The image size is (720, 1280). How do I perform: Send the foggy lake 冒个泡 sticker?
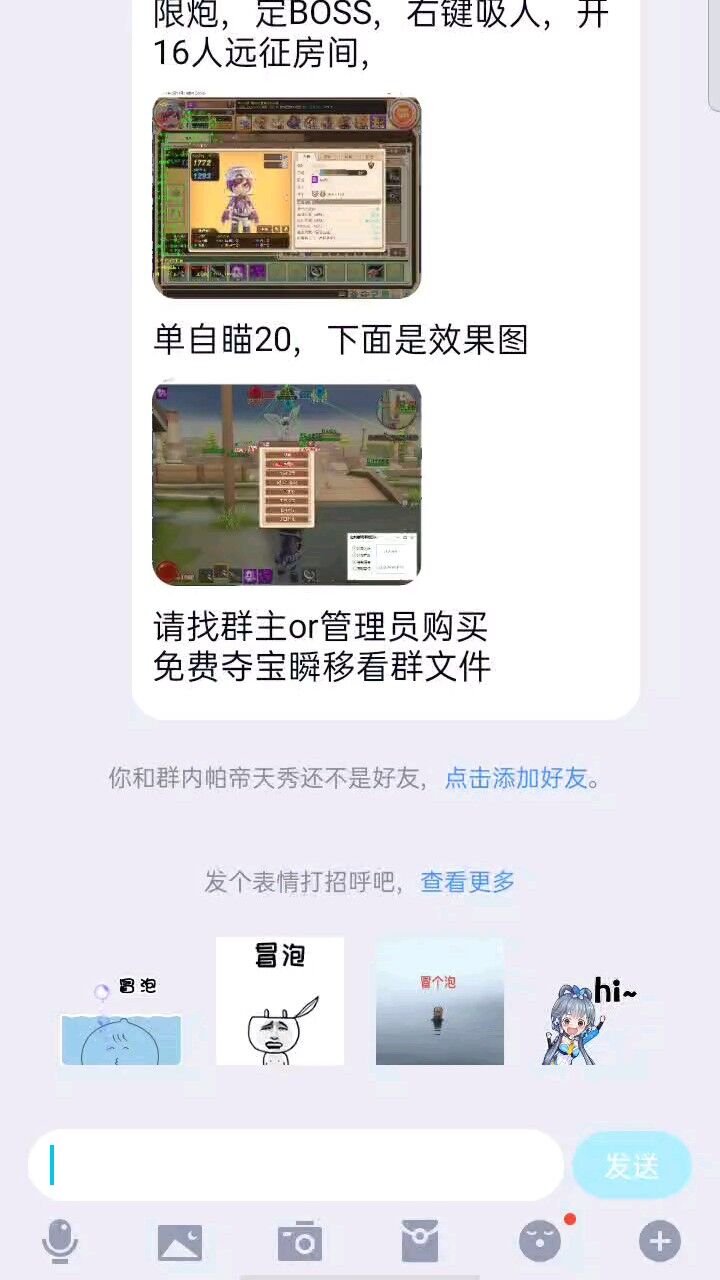pyautogui.click(x=440, y=1001)
